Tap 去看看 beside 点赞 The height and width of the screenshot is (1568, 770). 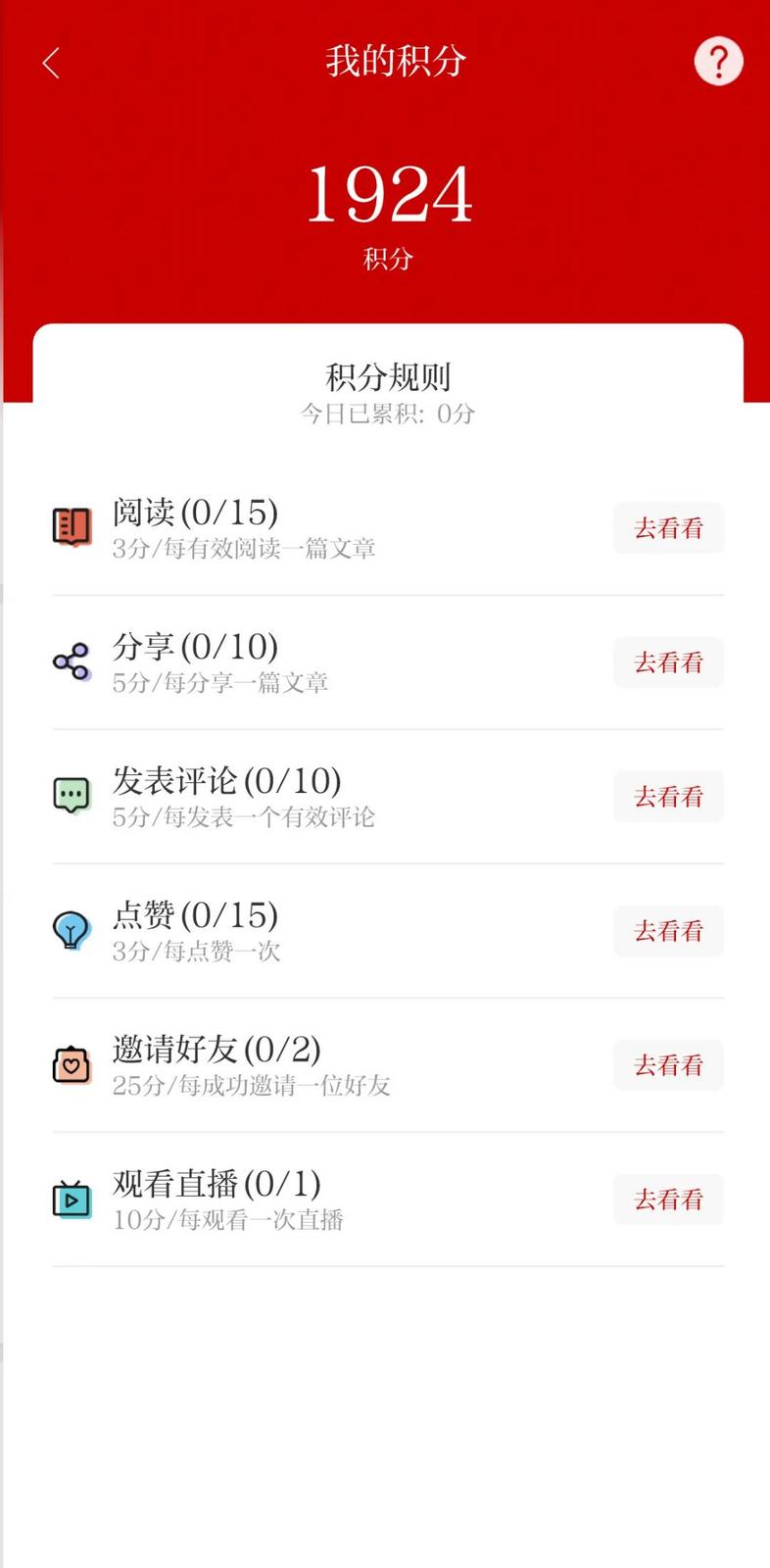(669, 931)
